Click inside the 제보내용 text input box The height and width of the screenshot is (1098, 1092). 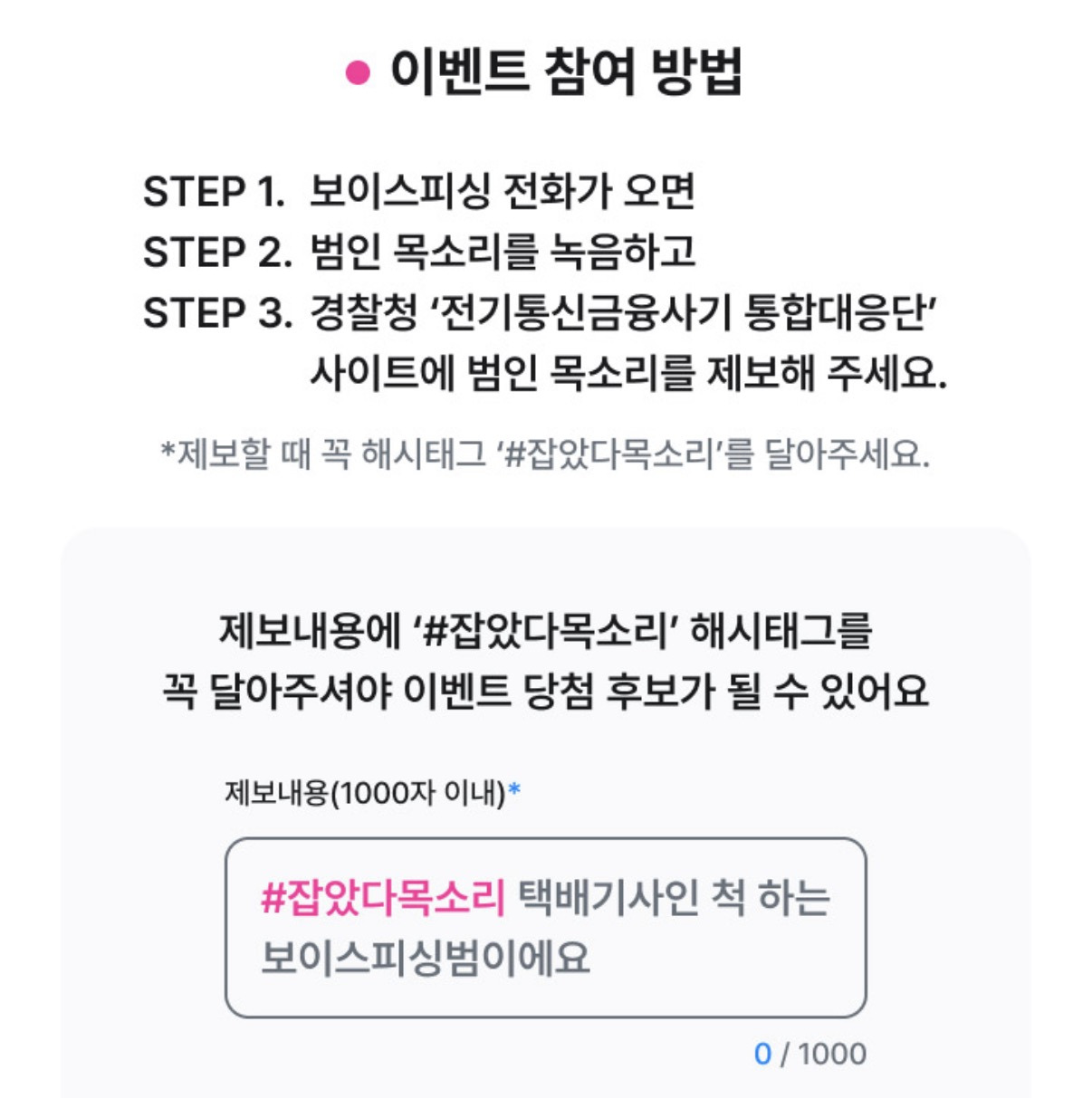[x=543, y=928]
